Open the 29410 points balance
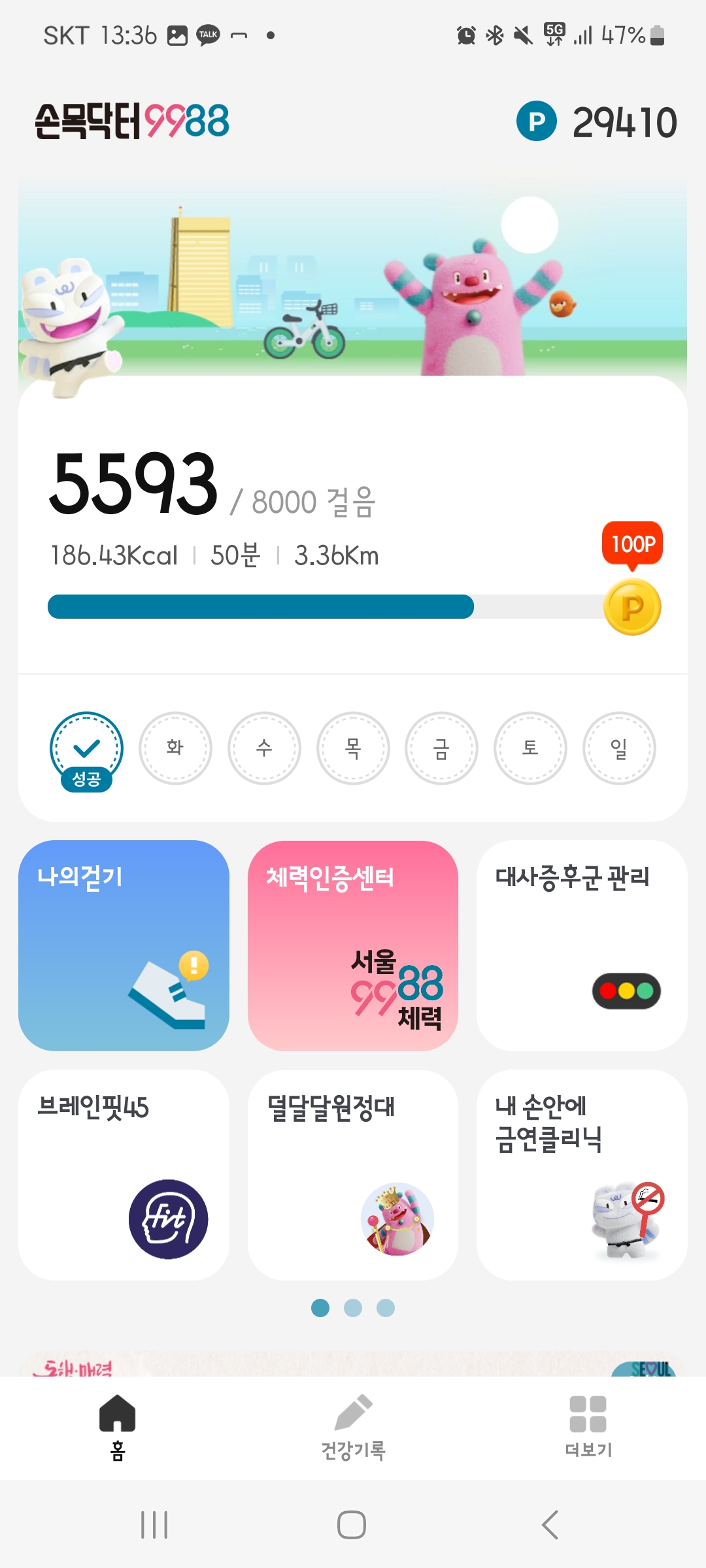The width and height of the screenshot is (706, 1568). (596, 122)
